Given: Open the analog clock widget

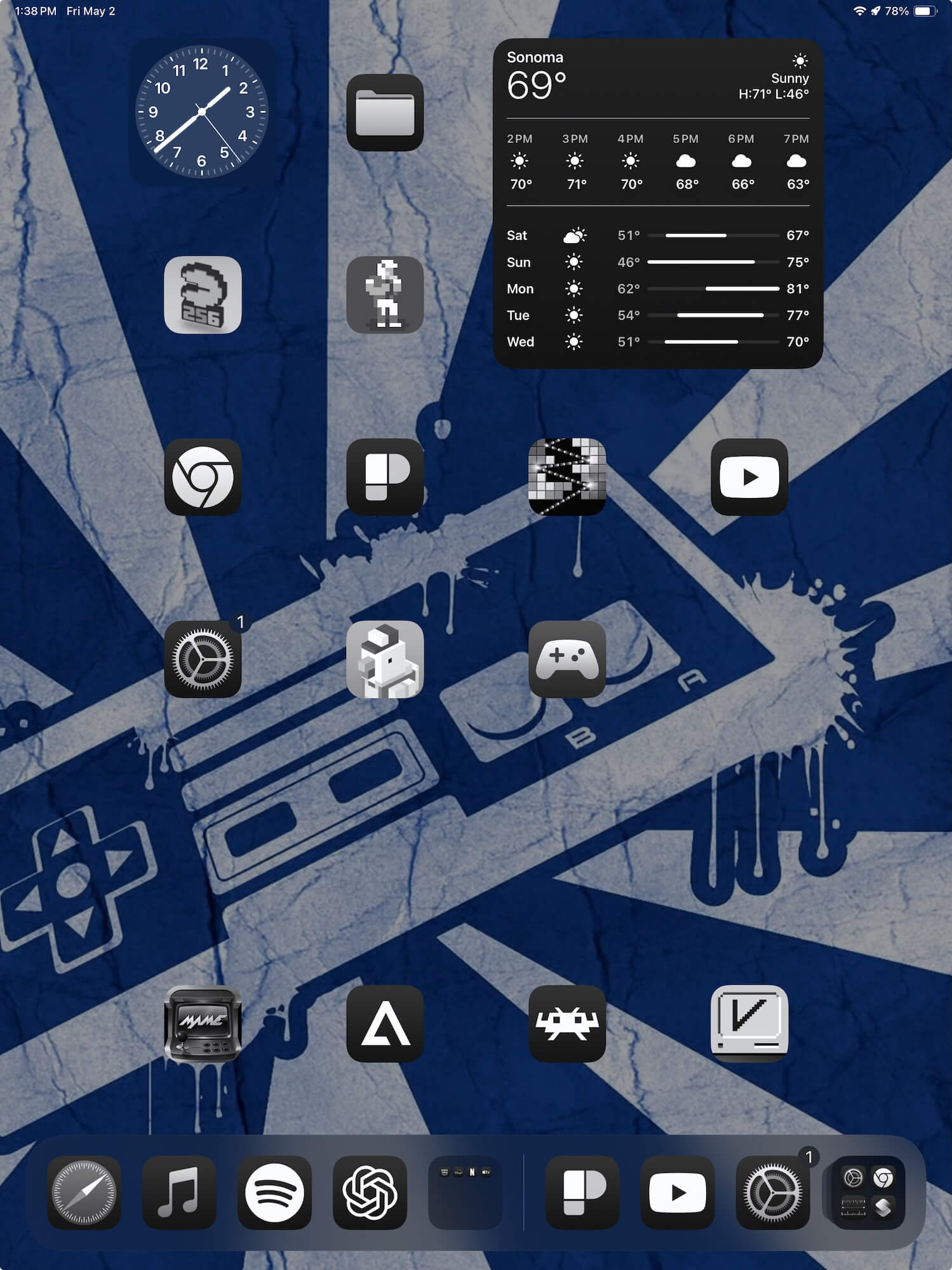Looking at the screenshot, I should (x=202, y=112).
